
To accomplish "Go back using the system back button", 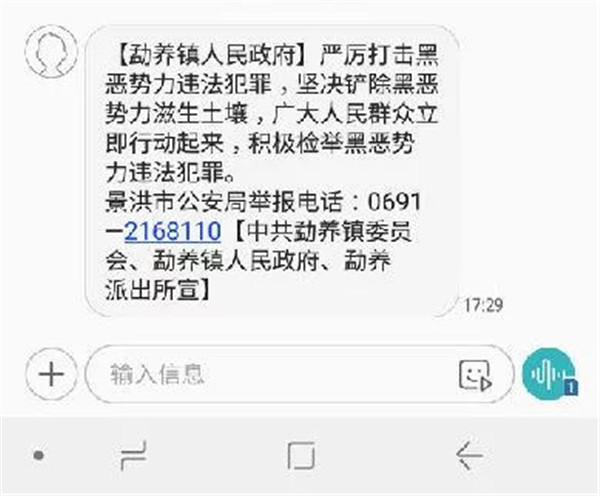I will [468, 457].
